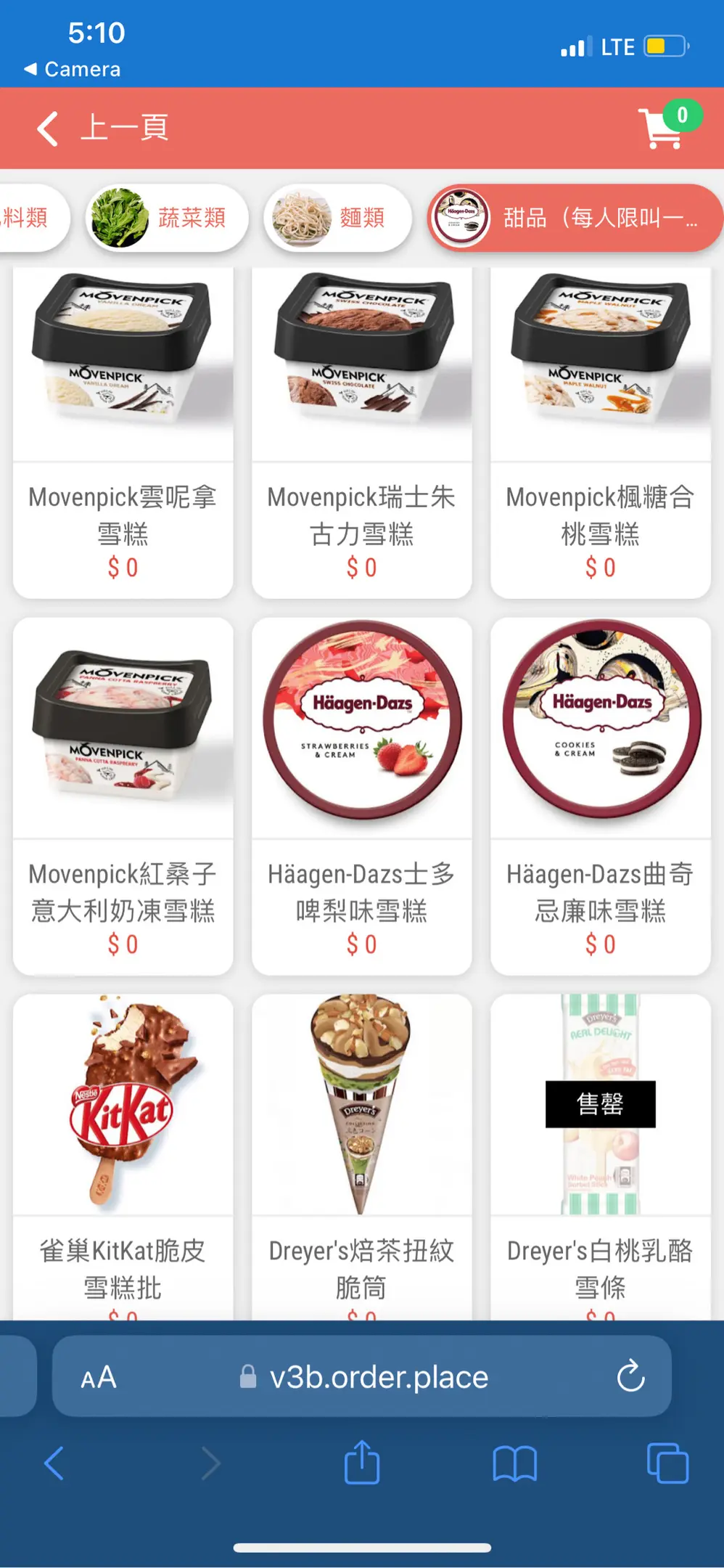Image resolution: width=724 pixels, height=1568 pixels.
Task: Reload the page in Safari
Action: coord(630,1376)
